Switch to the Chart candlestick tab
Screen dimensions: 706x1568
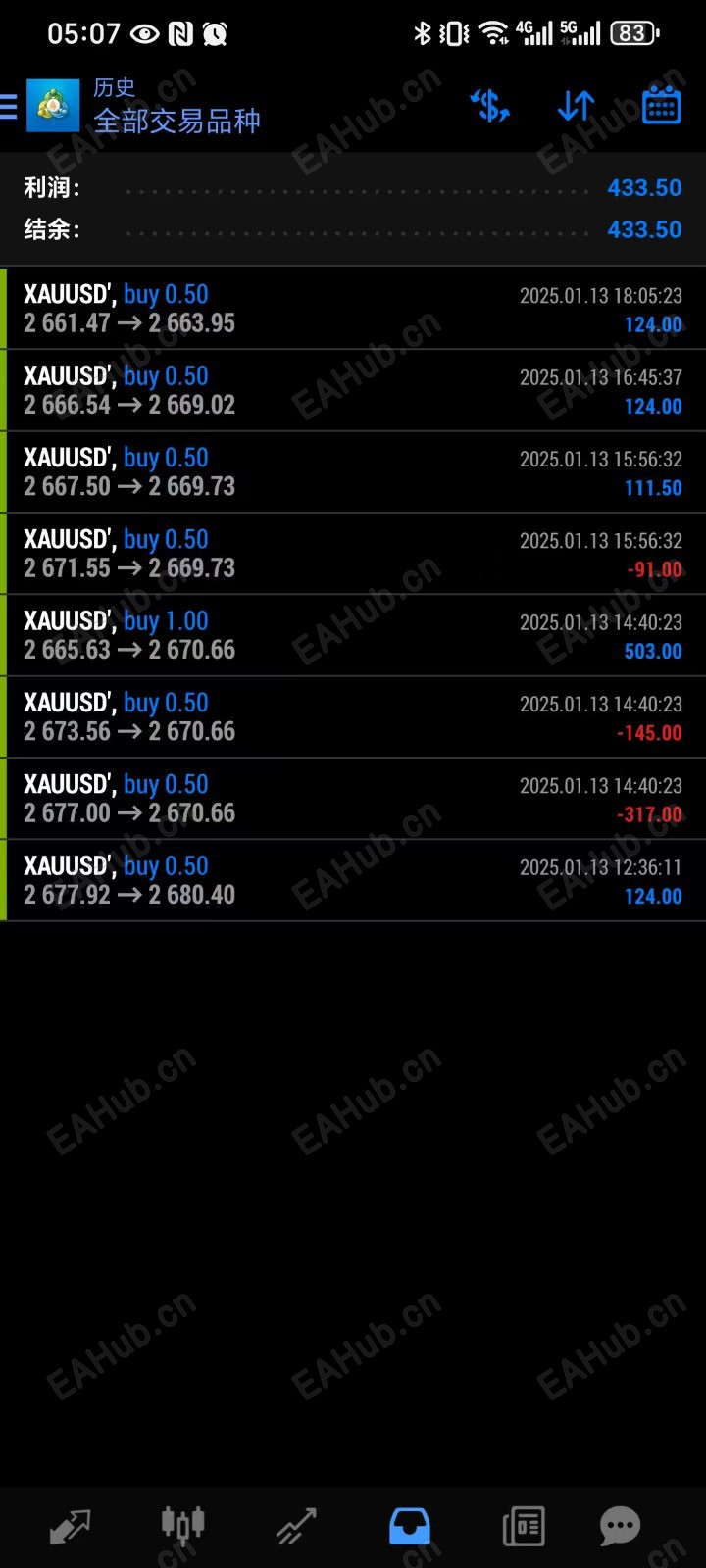pos(182,1526)
